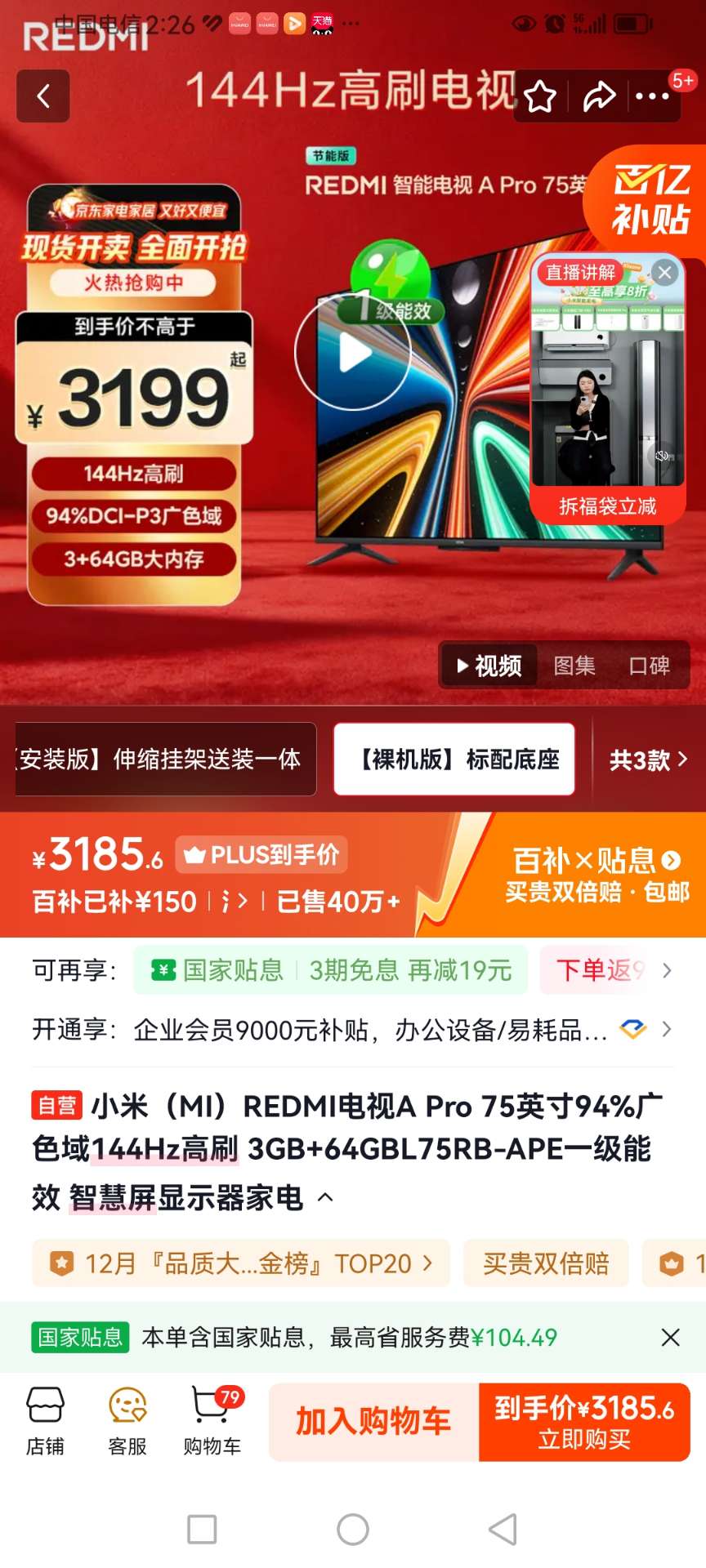This screenshot has height=1568, width=706.
Task: Open the three-dot overflow menu
Action: click(x=652, y=96)
